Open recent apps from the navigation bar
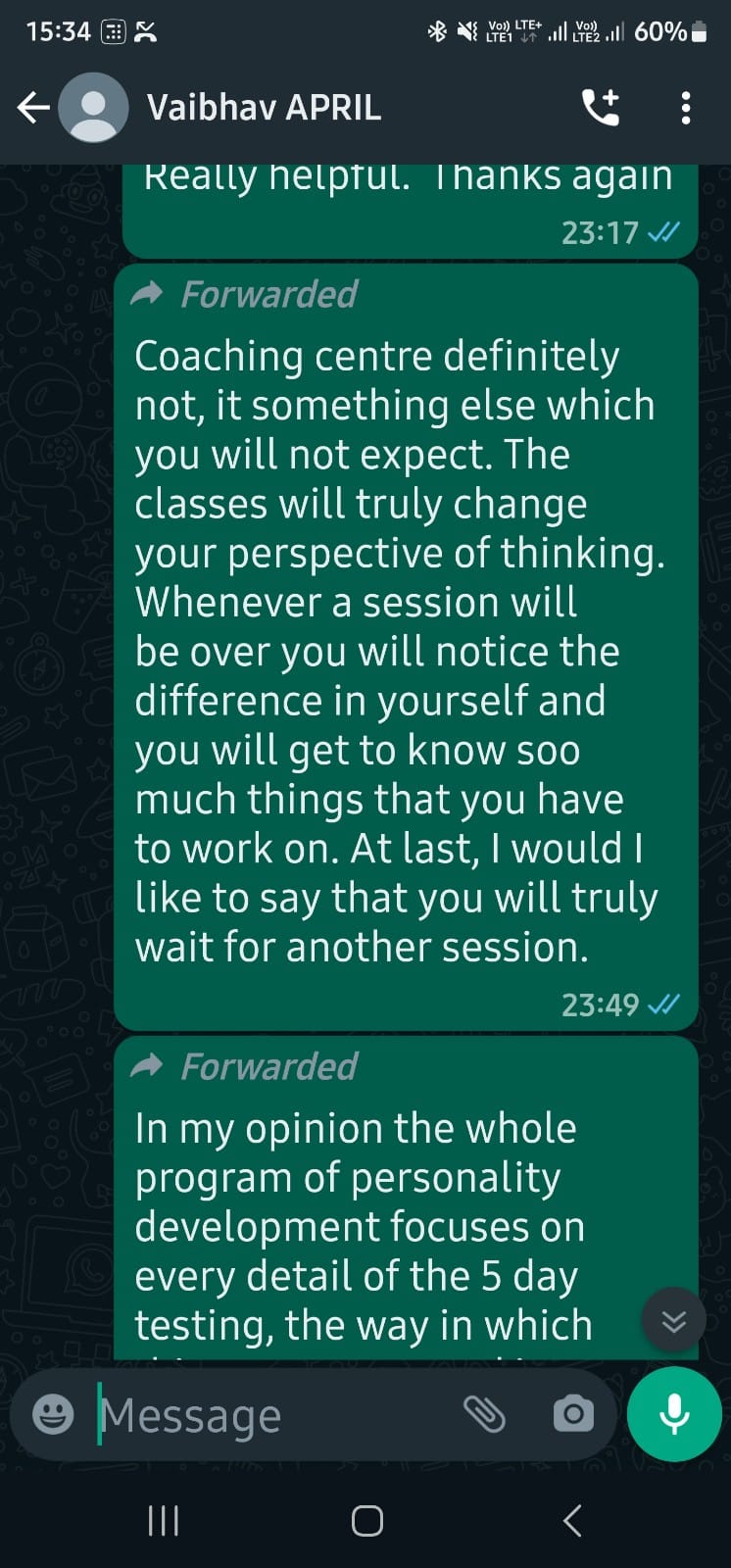Viewport: 731px width, 1568px height. [163, 1521]
